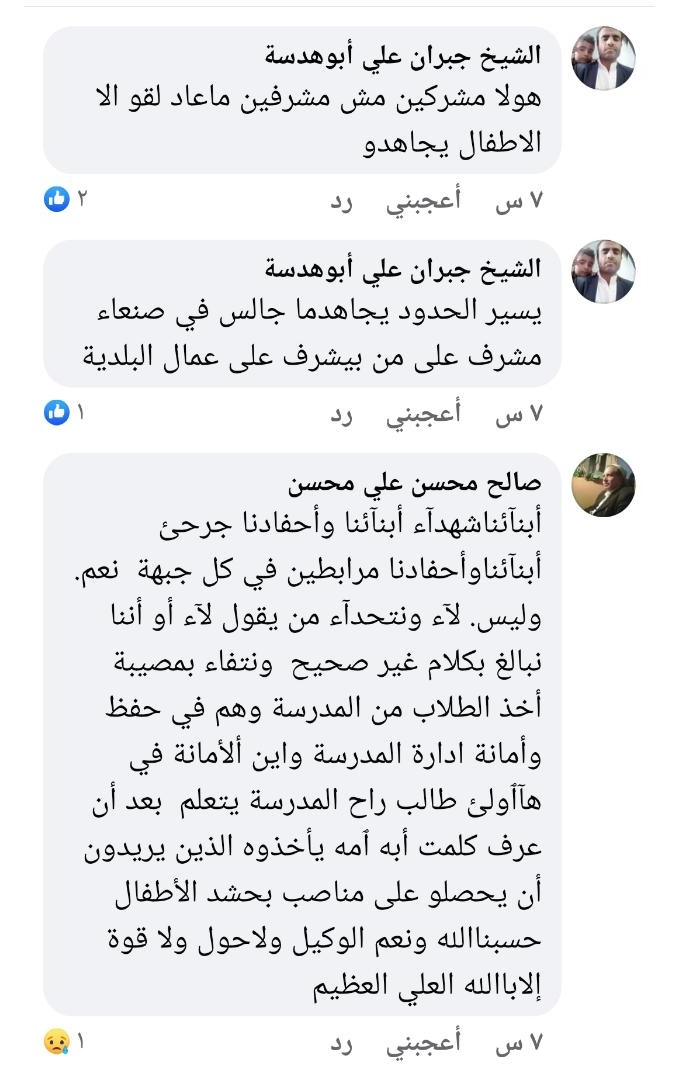
Task: Open avatar beside the "يسير الحدود" comment
Action: pos(603,271)
